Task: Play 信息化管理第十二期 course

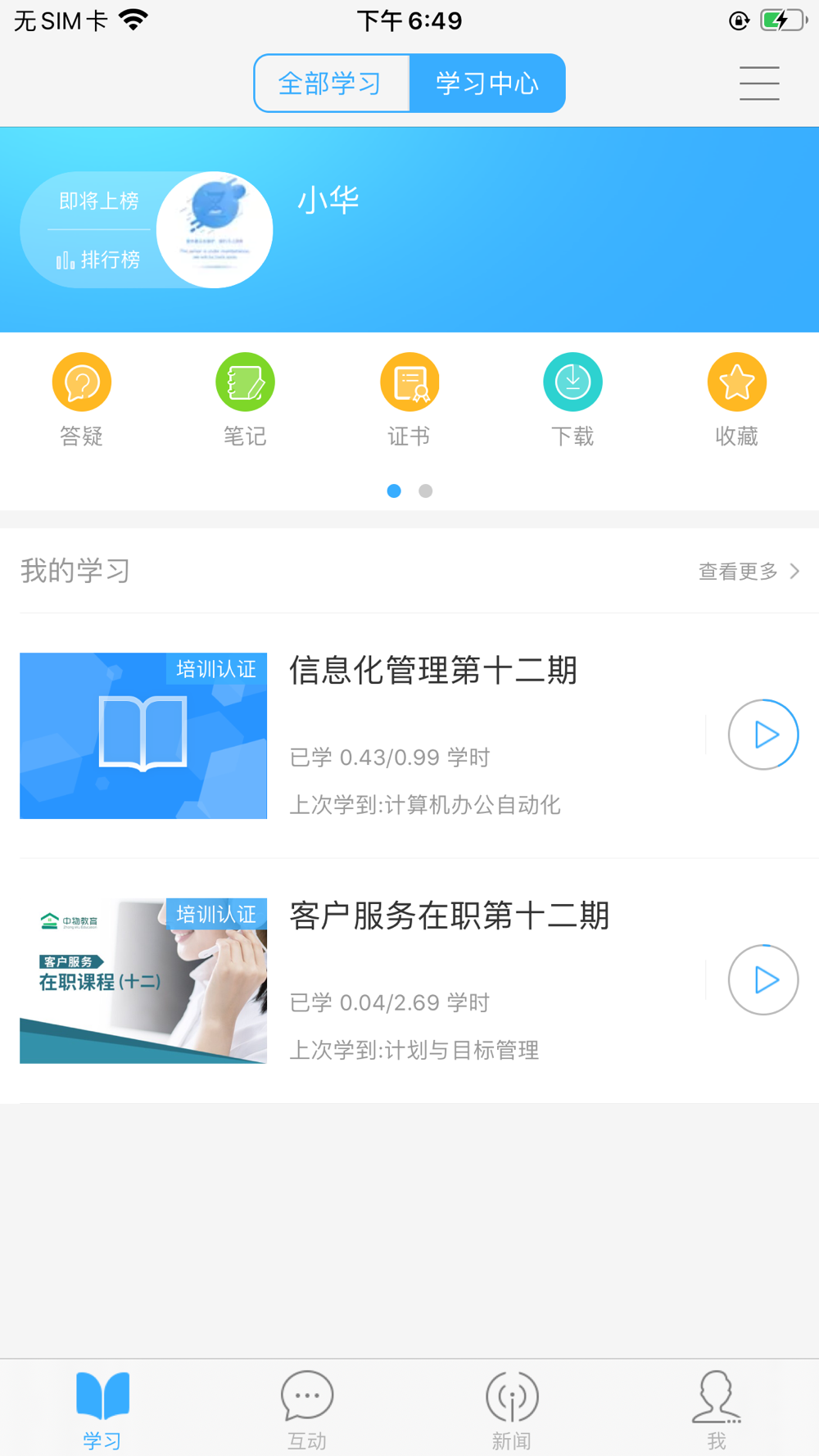Action: click(x=763, y=735)
